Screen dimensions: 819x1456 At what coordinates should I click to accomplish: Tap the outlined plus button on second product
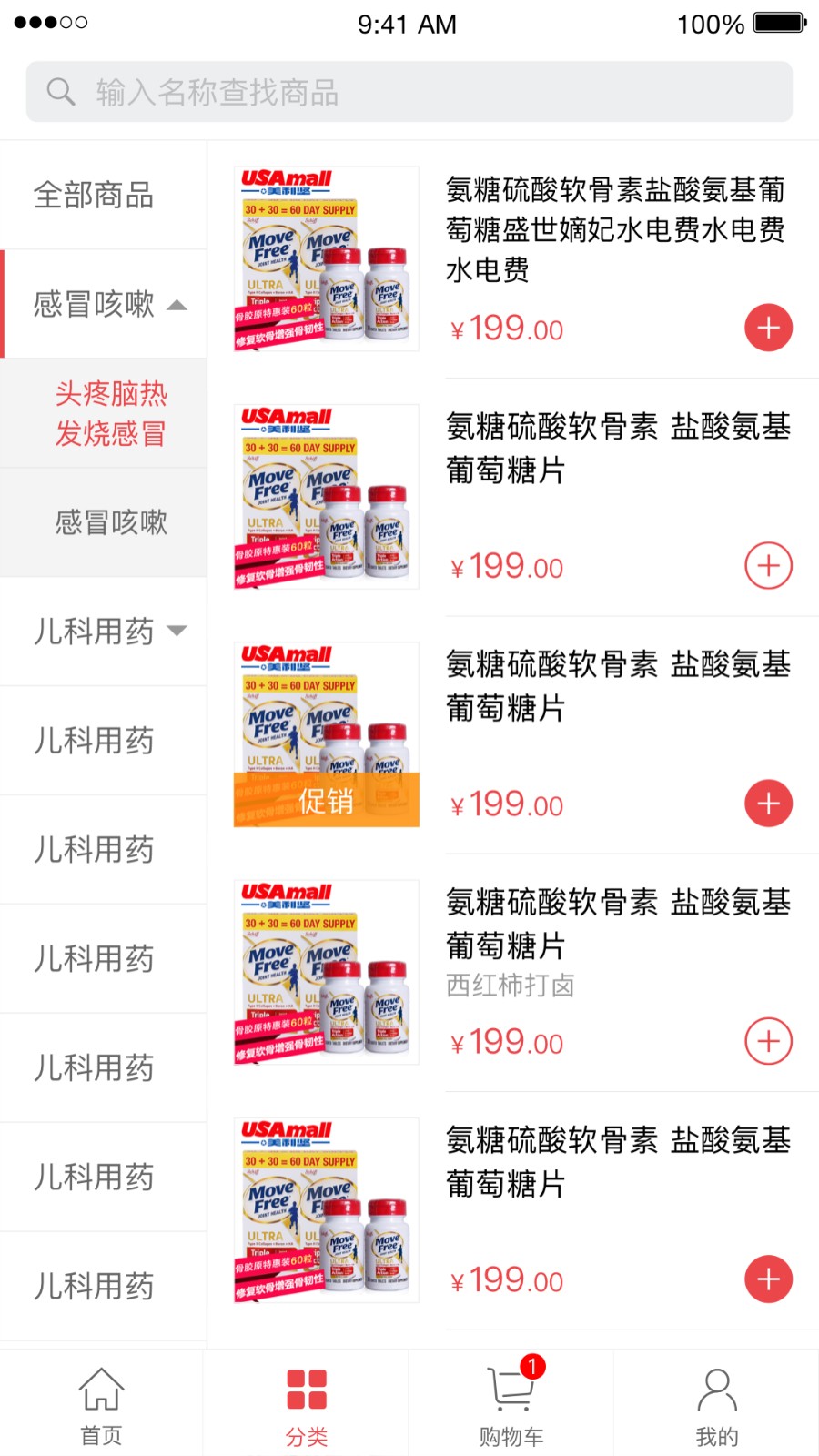pyautogui.click(x=769, y=565)
